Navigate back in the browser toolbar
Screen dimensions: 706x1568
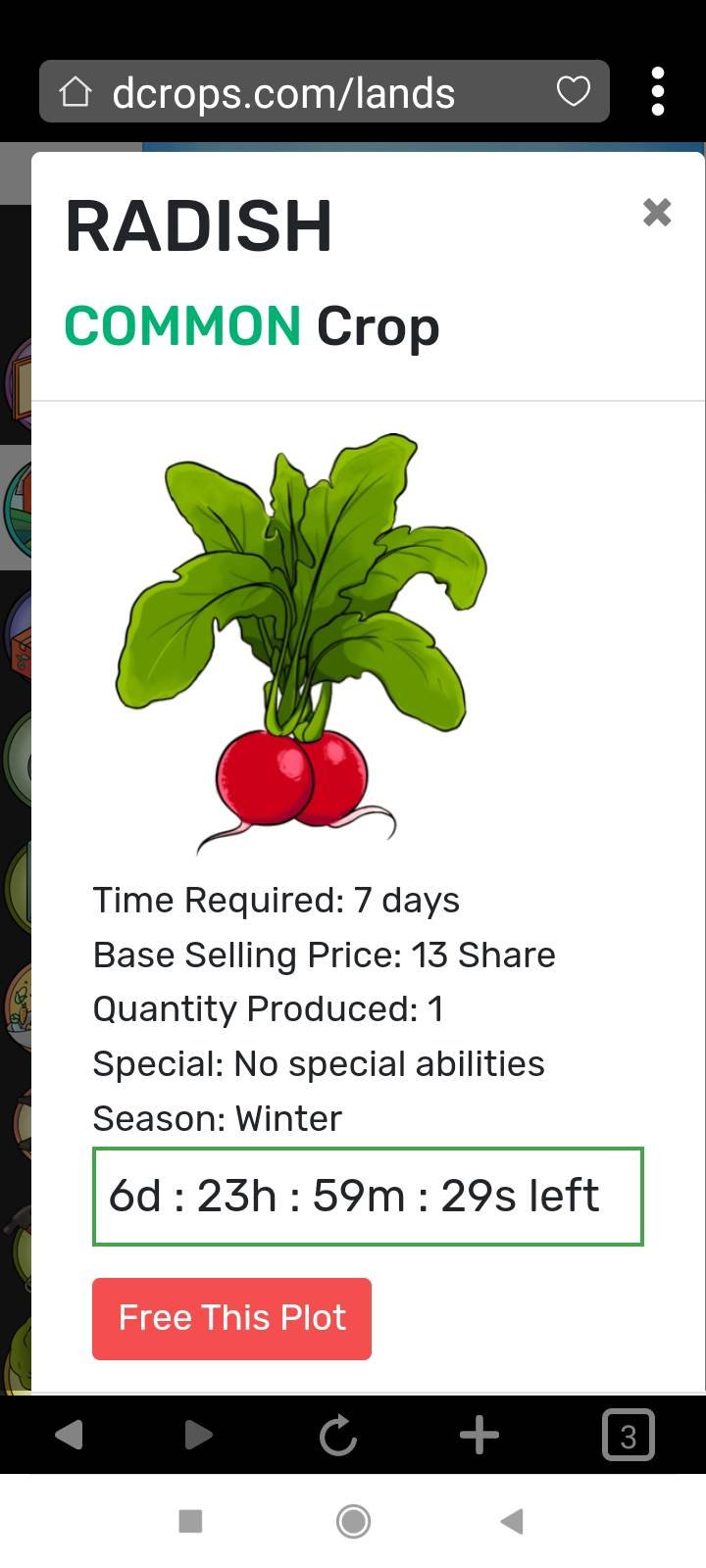[x=70, y=1435]
